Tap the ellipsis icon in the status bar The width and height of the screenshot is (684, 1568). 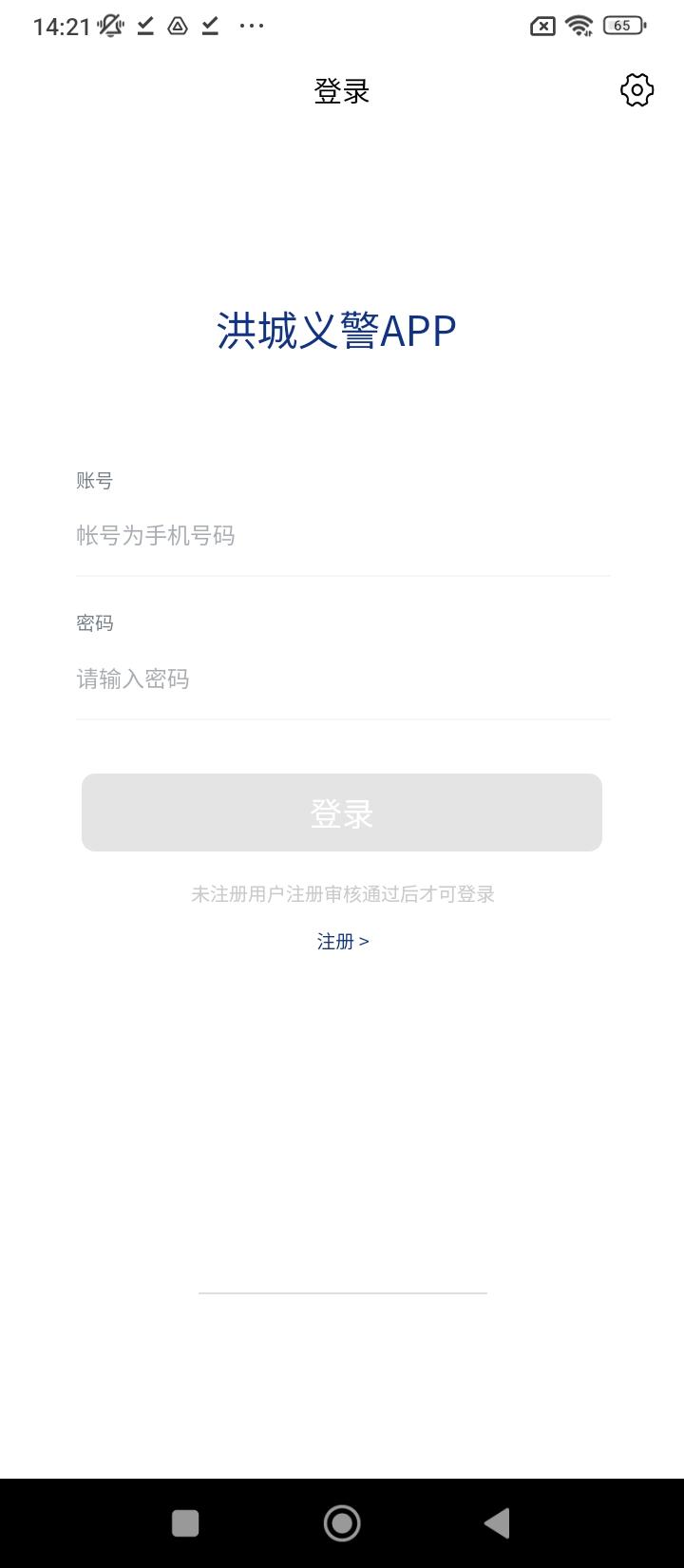click(x=250, y=26)
